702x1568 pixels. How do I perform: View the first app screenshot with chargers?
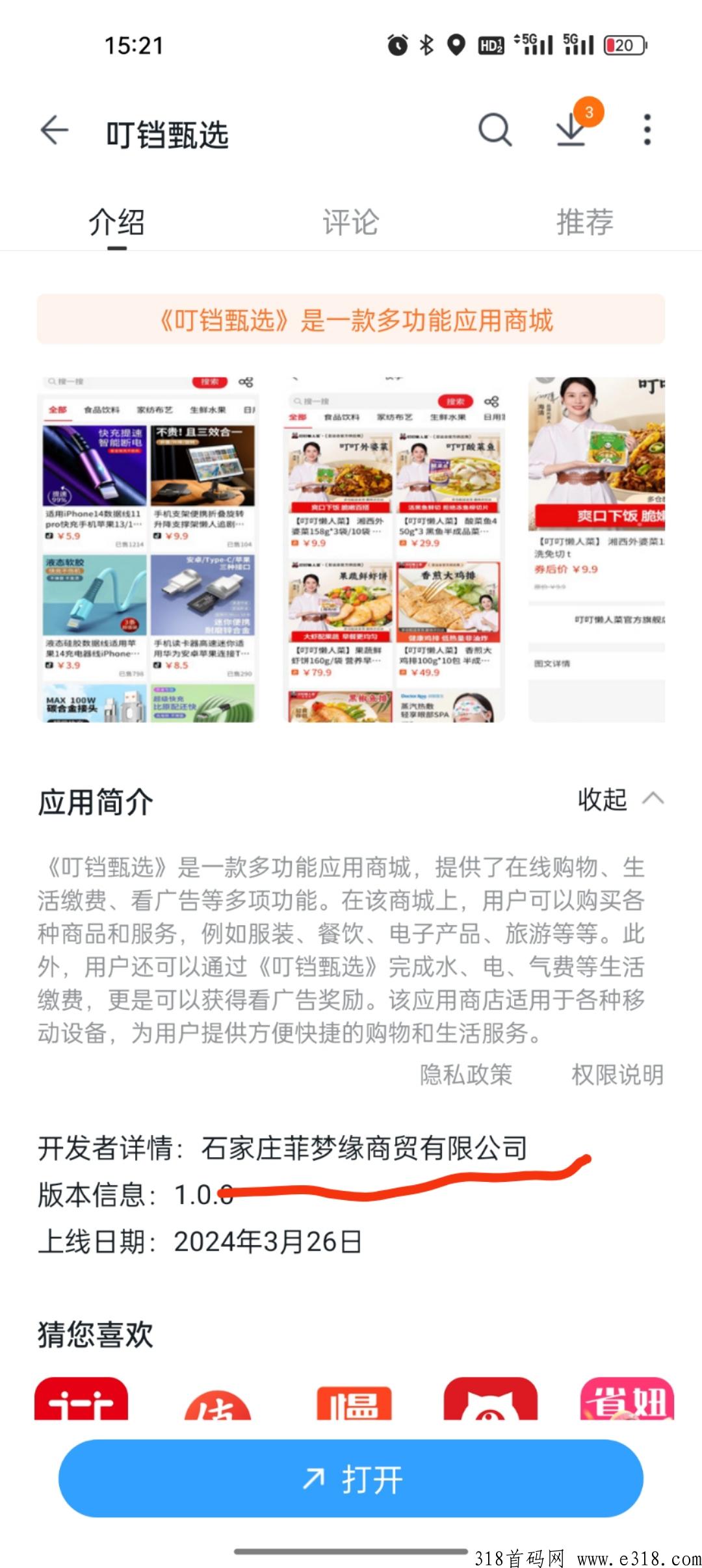[148, 550]
